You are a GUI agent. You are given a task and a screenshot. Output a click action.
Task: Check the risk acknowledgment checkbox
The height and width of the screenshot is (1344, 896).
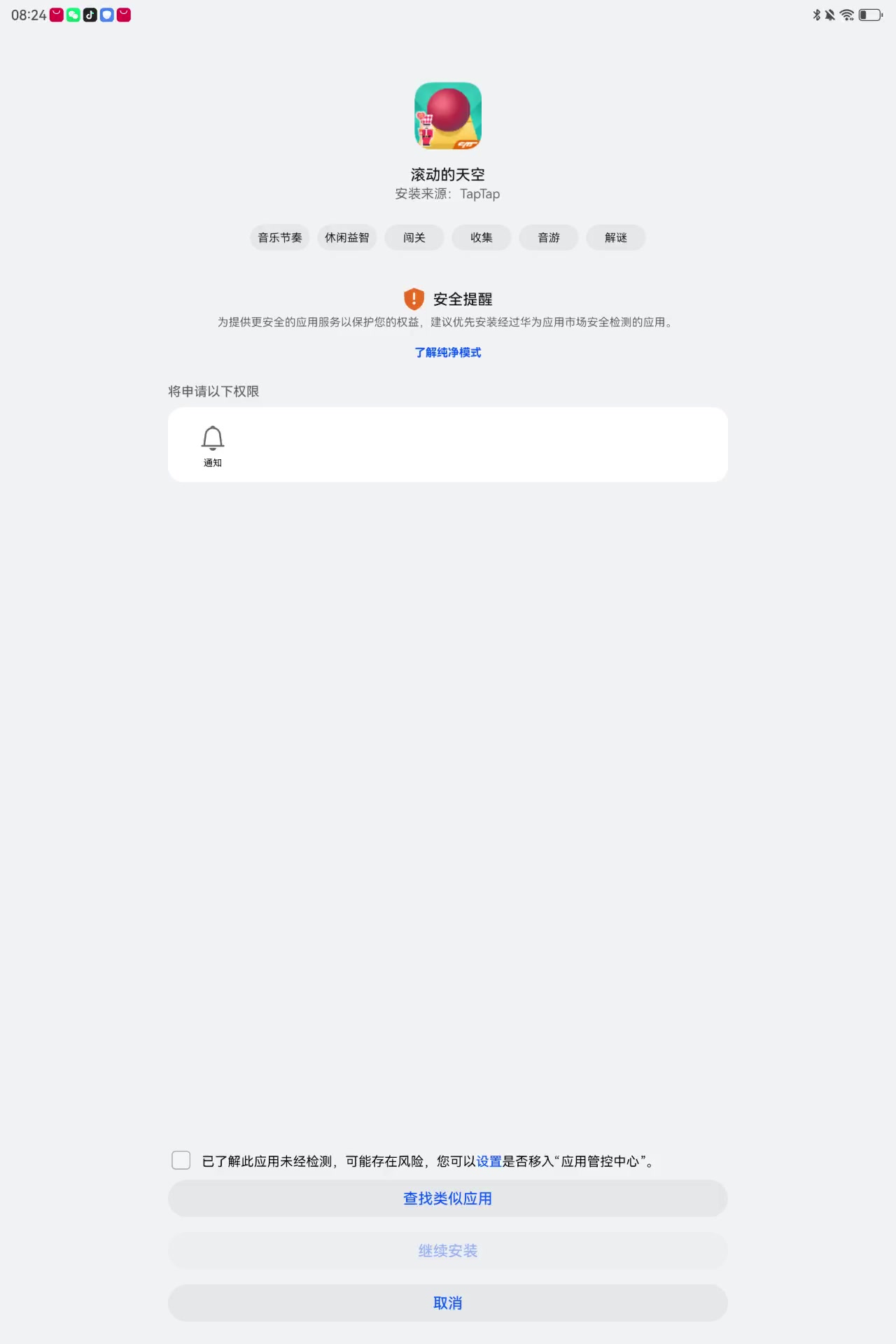(x=181, y=1161)
